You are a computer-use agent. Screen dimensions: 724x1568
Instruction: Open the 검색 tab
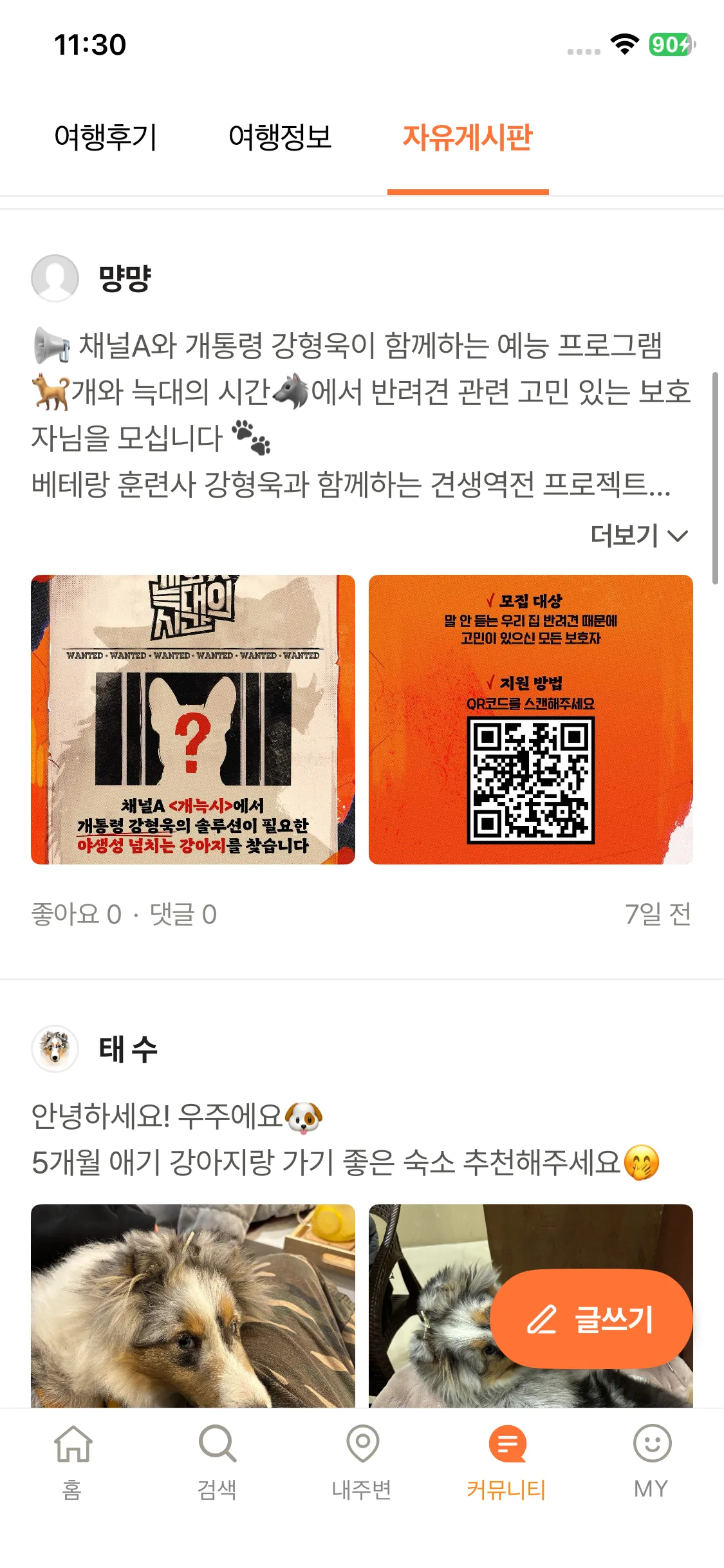(x=218, y=1461)
